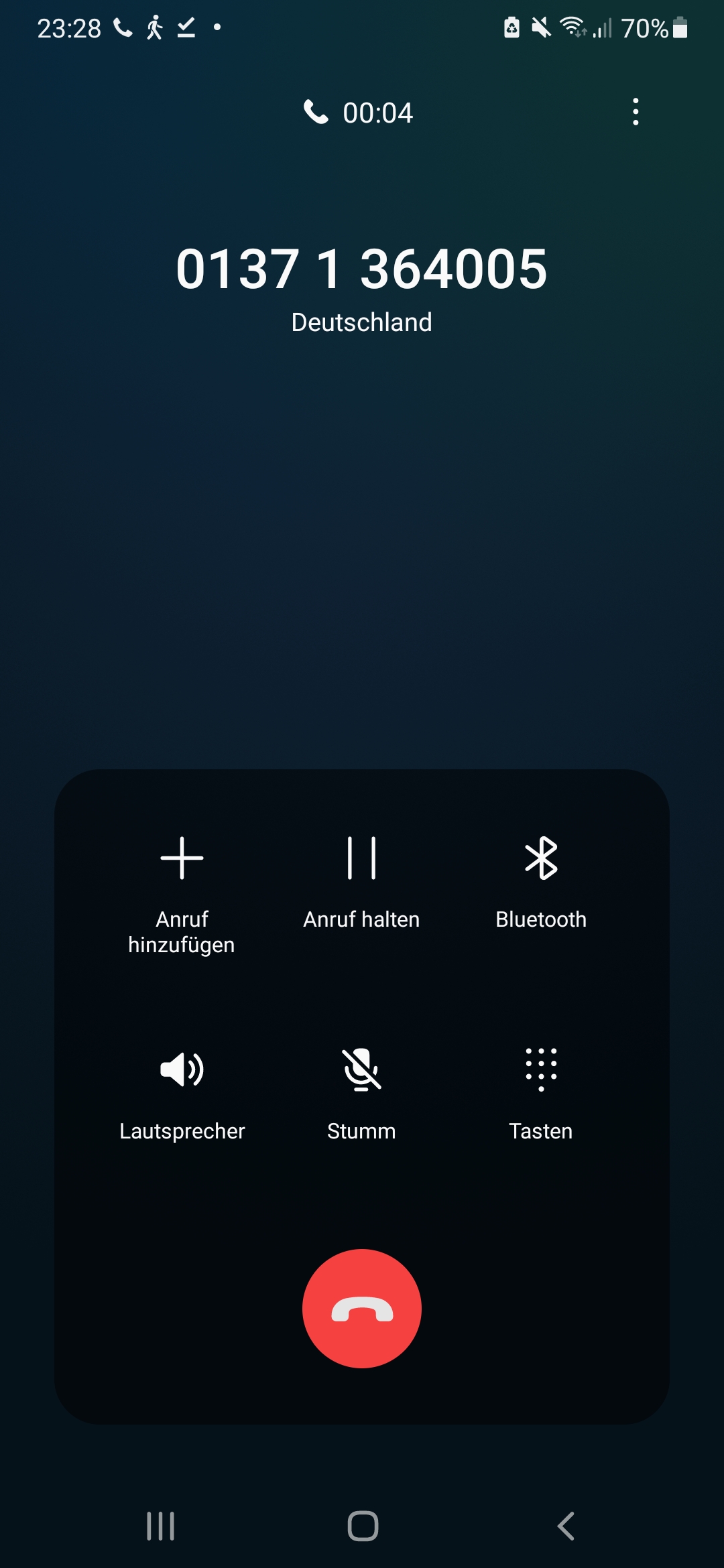This screenshot has width=724, height=1568.
Task: Go back using the navigation bar
Action: click(566, 1526)
